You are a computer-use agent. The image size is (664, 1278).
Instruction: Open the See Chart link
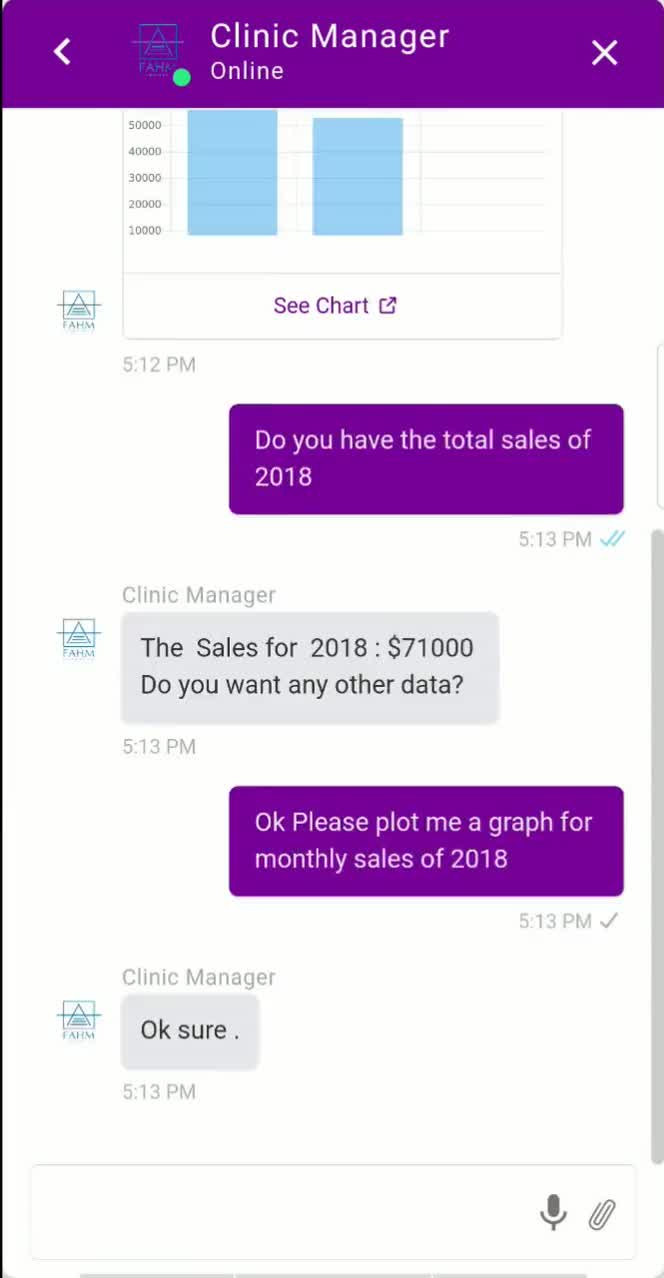pos(334,306)
